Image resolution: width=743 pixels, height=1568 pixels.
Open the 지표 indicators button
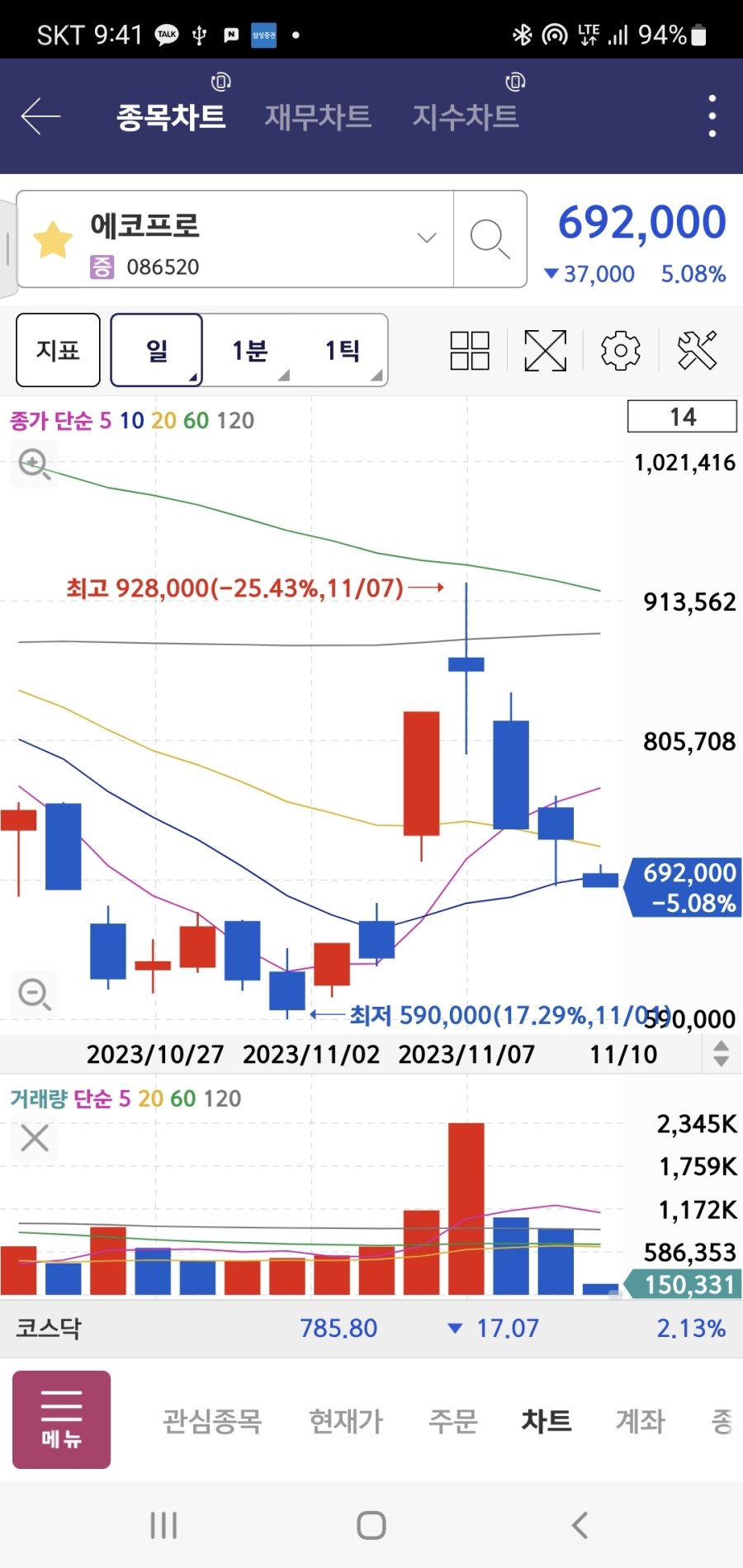click(58, 351)
